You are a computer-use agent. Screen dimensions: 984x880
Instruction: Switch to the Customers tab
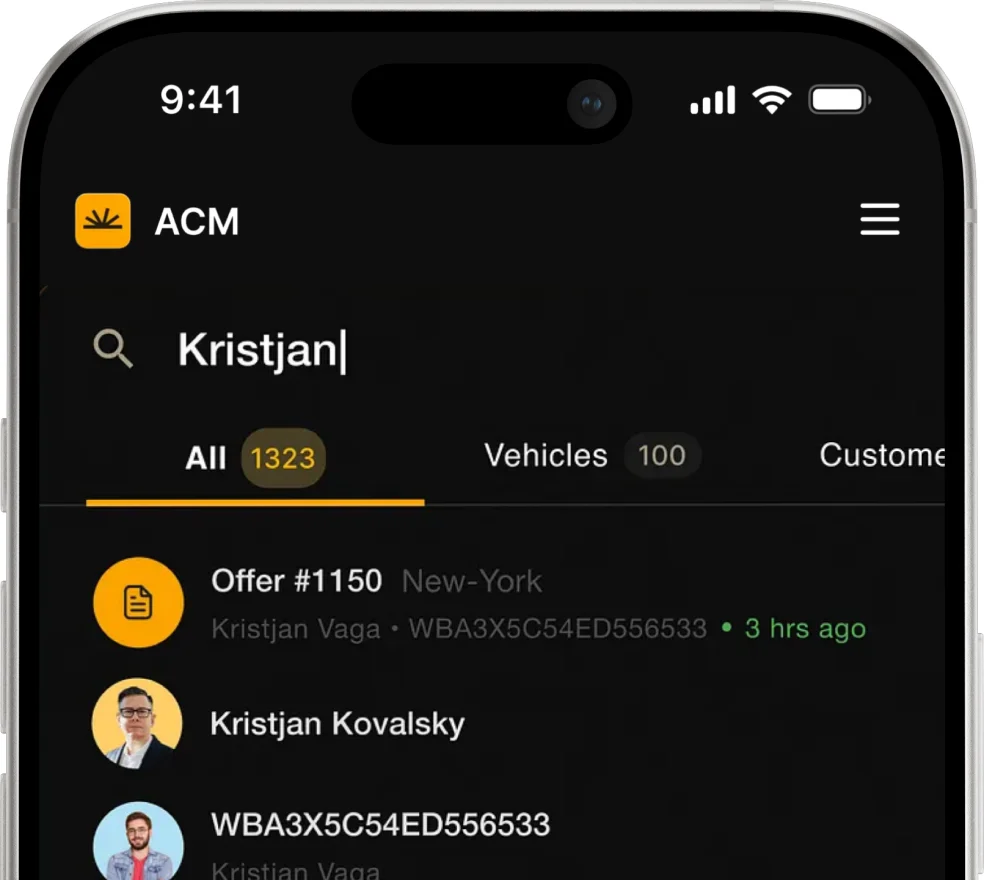click(x=882, y=455)
